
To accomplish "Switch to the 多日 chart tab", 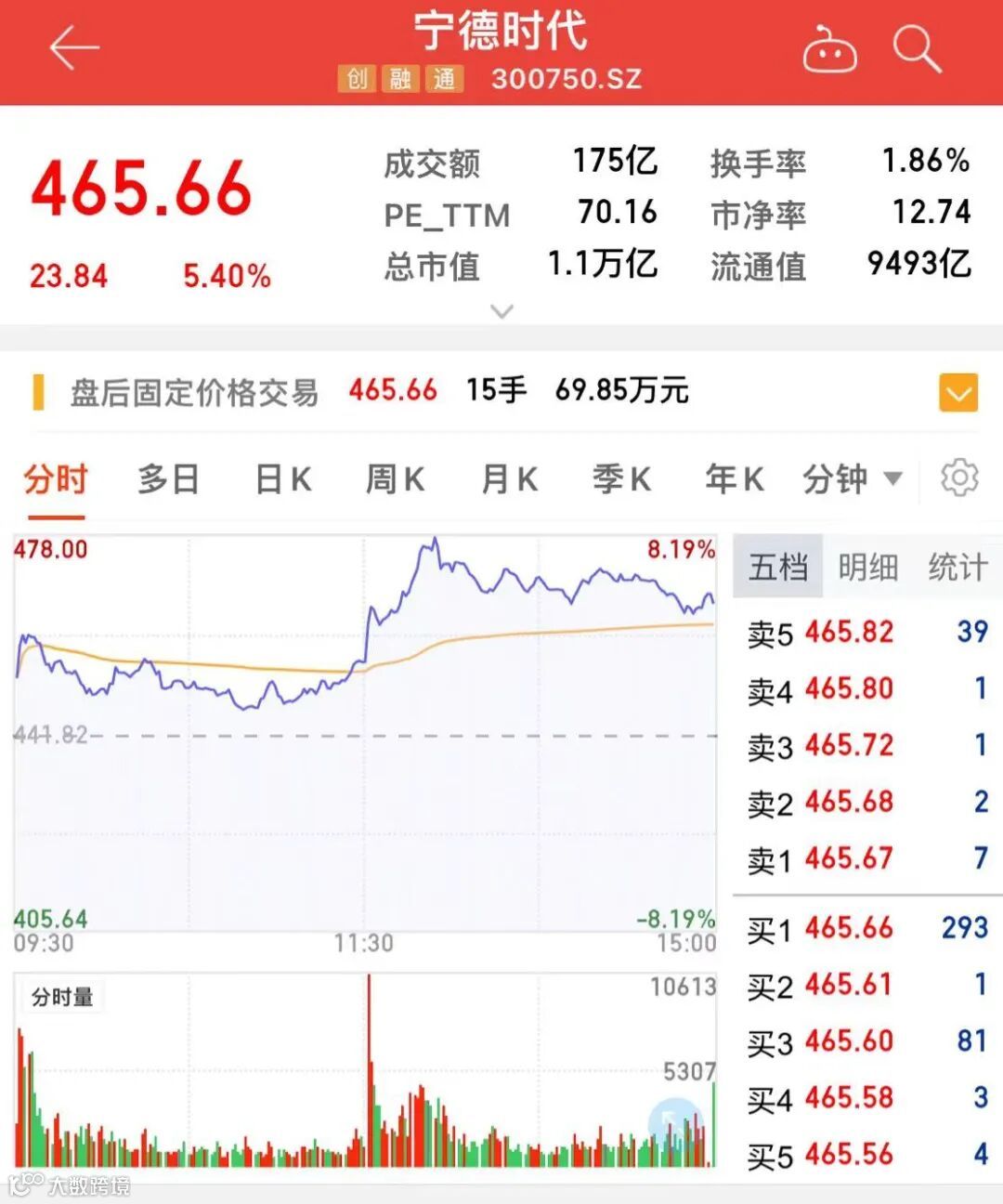I will click(168, 479).
